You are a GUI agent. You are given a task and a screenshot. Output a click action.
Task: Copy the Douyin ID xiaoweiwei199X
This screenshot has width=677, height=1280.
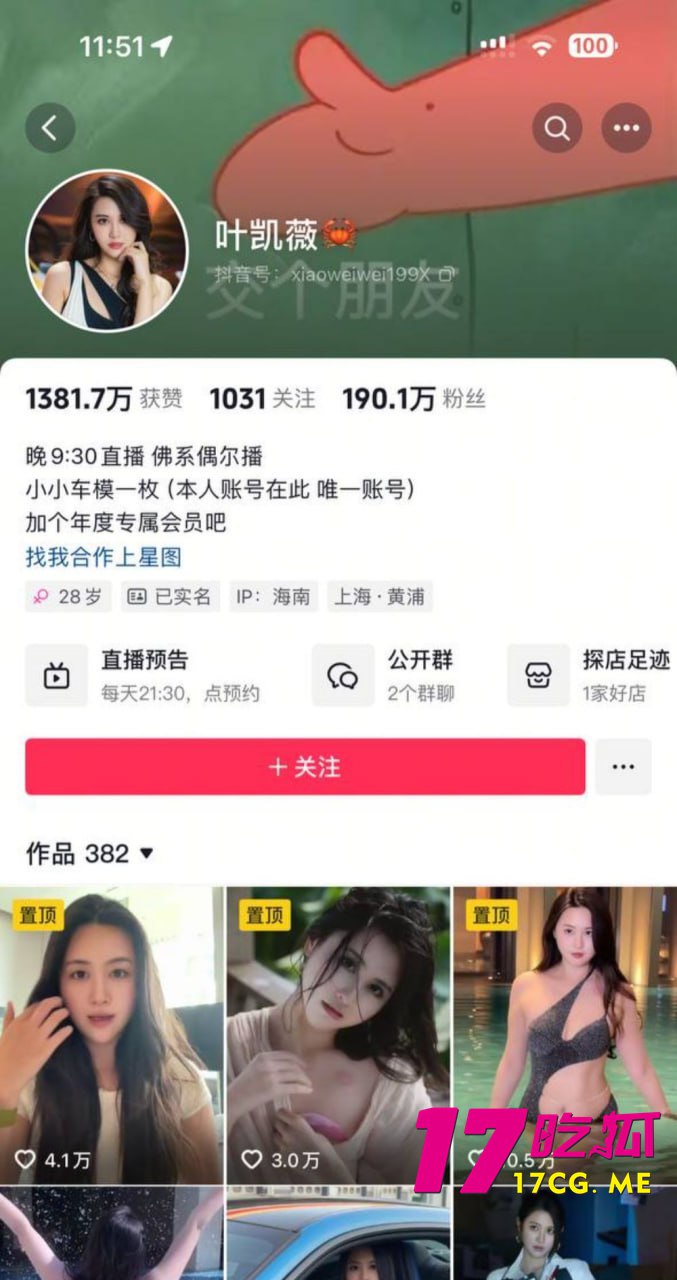coord(447,273)
